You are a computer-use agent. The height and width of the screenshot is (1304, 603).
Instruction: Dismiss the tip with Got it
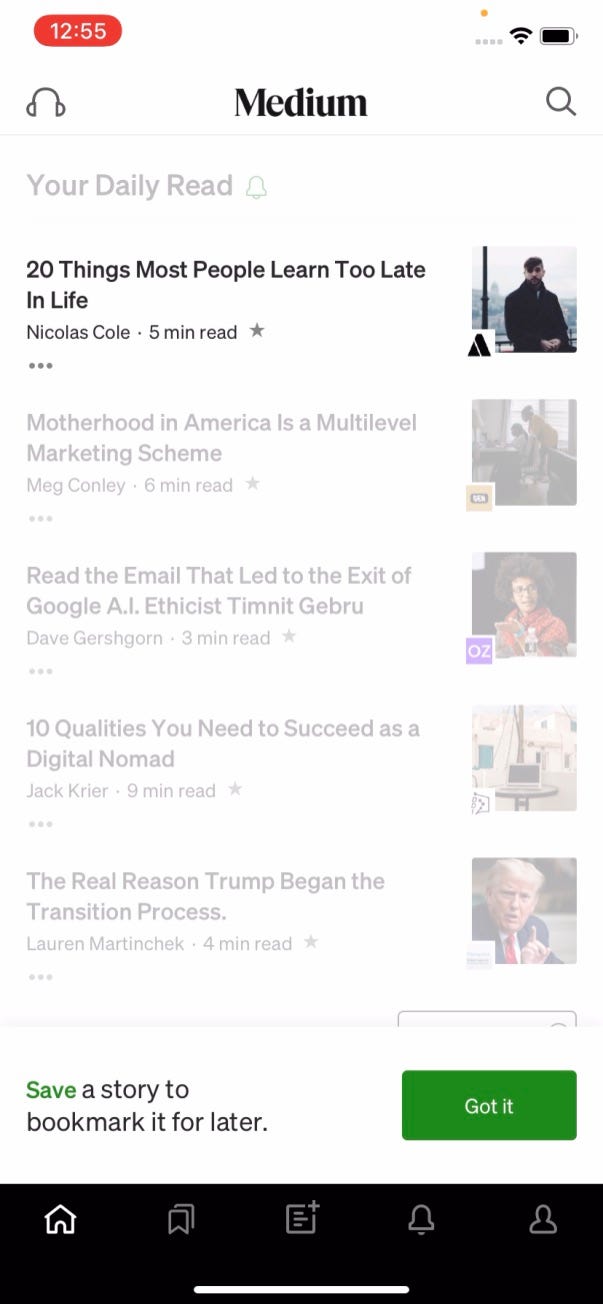pyautogui.click(x=489, y=1105)
